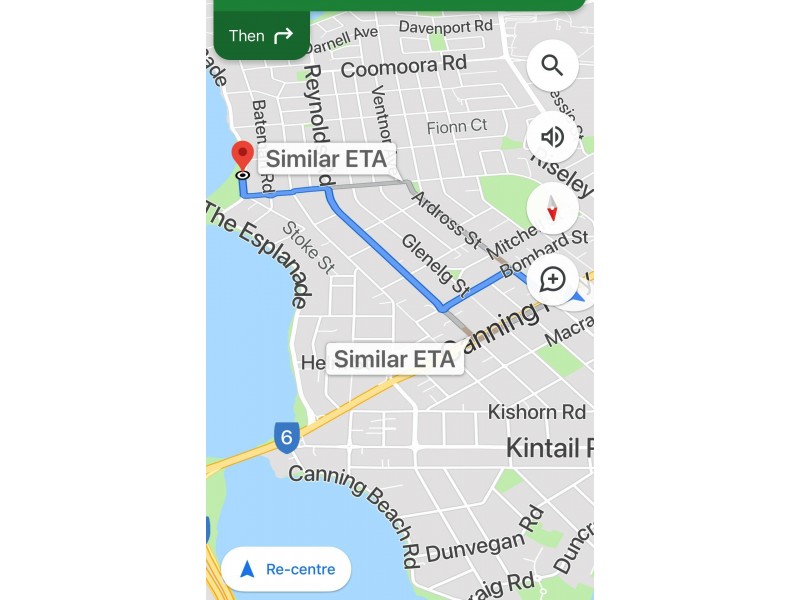Select the upper Similar ETA alternate route
This screenshot has width=800, height=600.
(326, 160)
